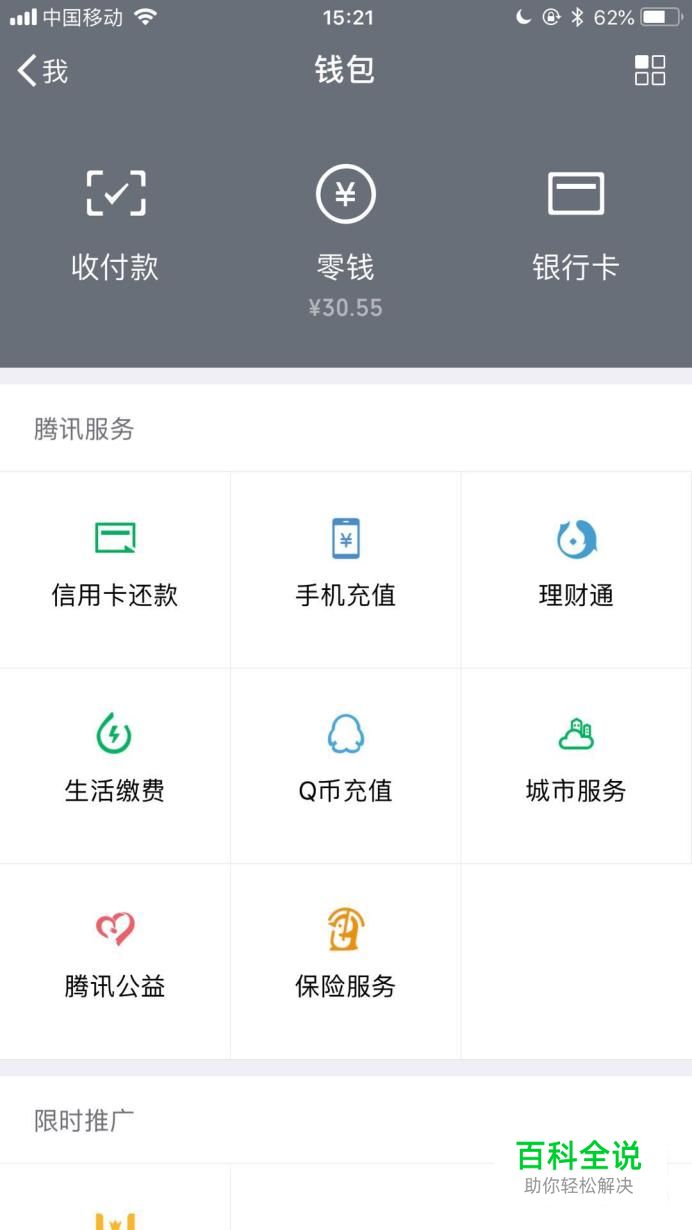Open the four-square grid menu icon
This screenshot has width=692, height=1230.
[x=649, y=70]
